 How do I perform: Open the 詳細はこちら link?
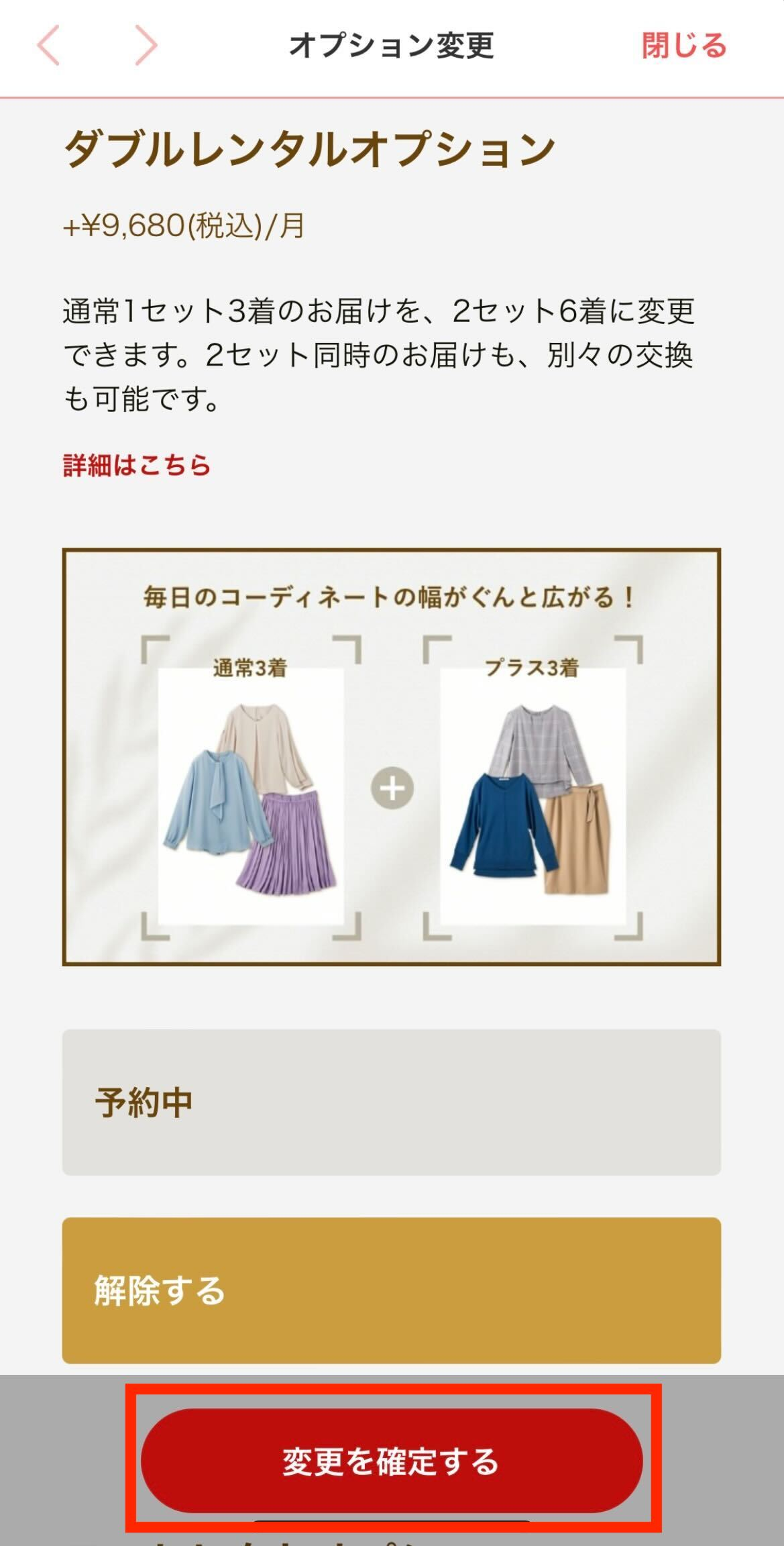click(137, 465)
